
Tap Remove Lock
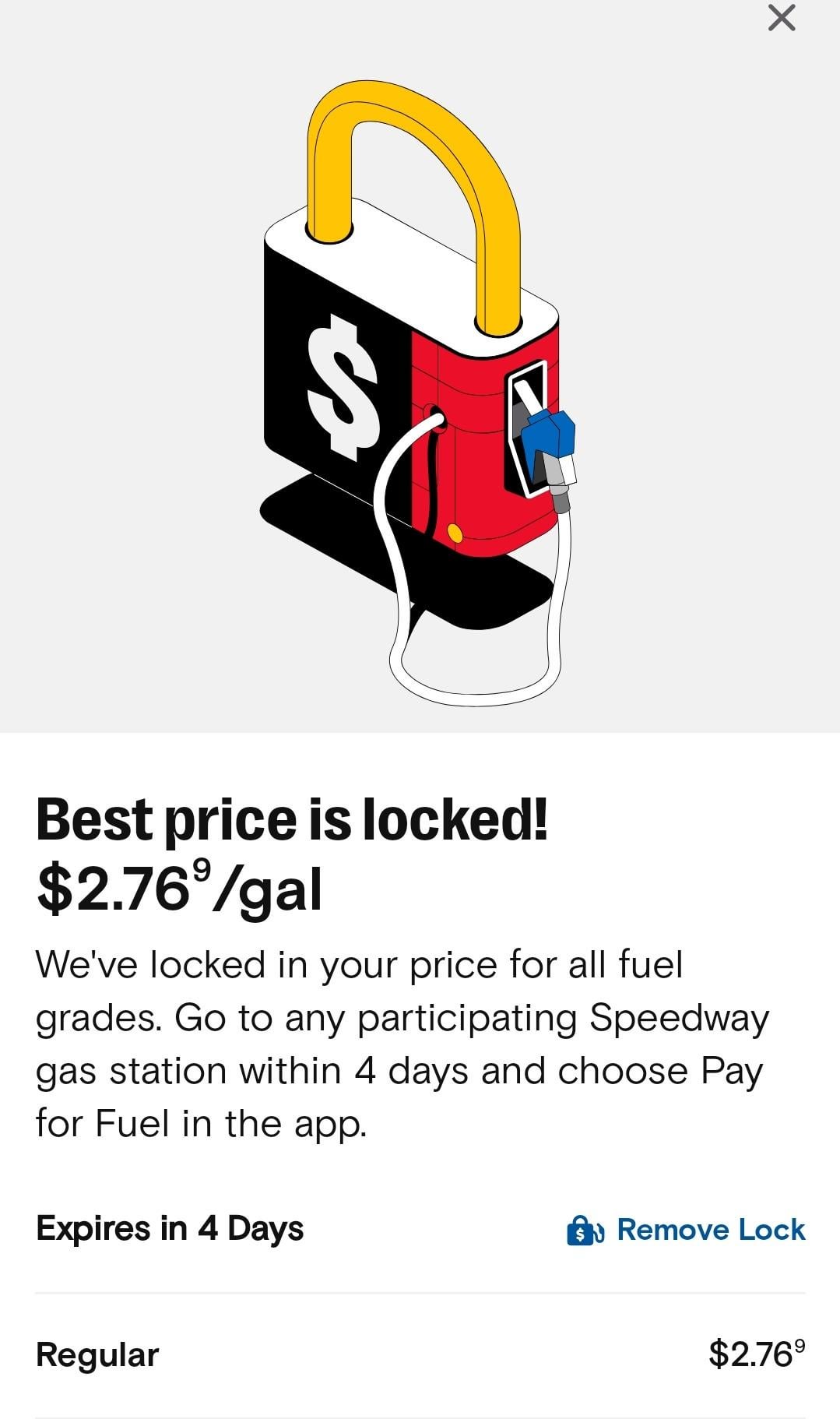click(687, 1230)
